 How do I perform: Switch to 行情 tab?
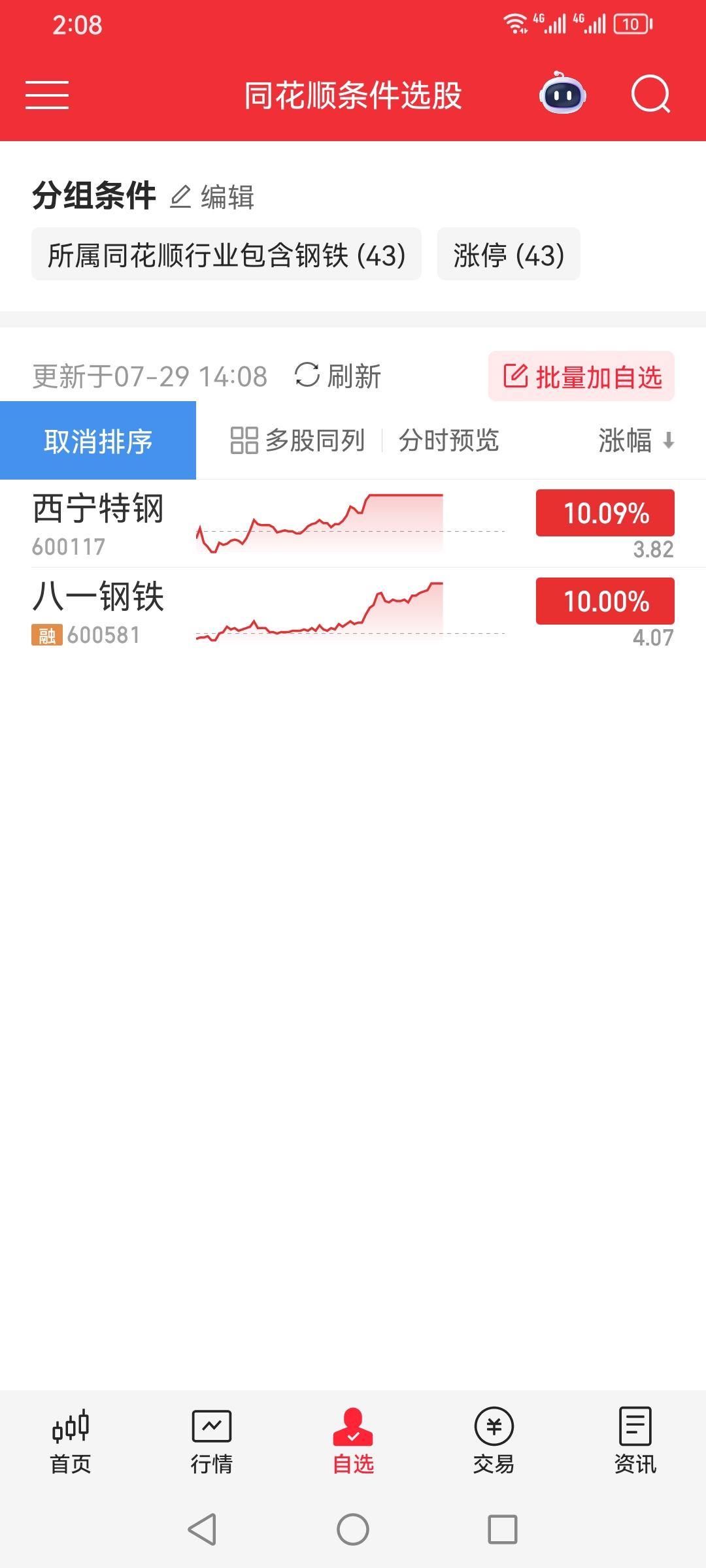click(x=212, y=1441)
